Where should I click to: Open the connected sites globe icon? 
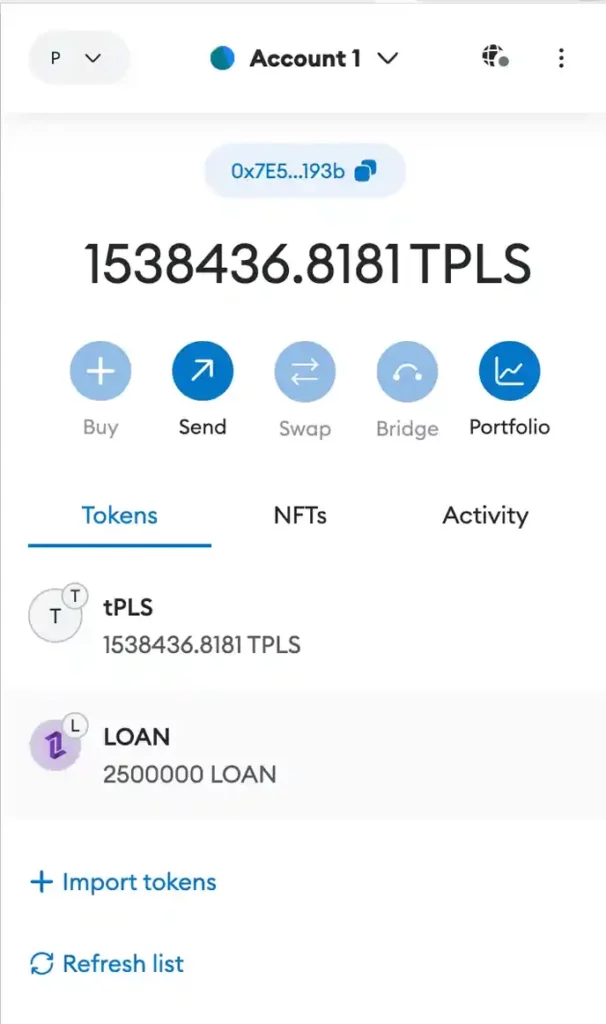click(496, 57)
